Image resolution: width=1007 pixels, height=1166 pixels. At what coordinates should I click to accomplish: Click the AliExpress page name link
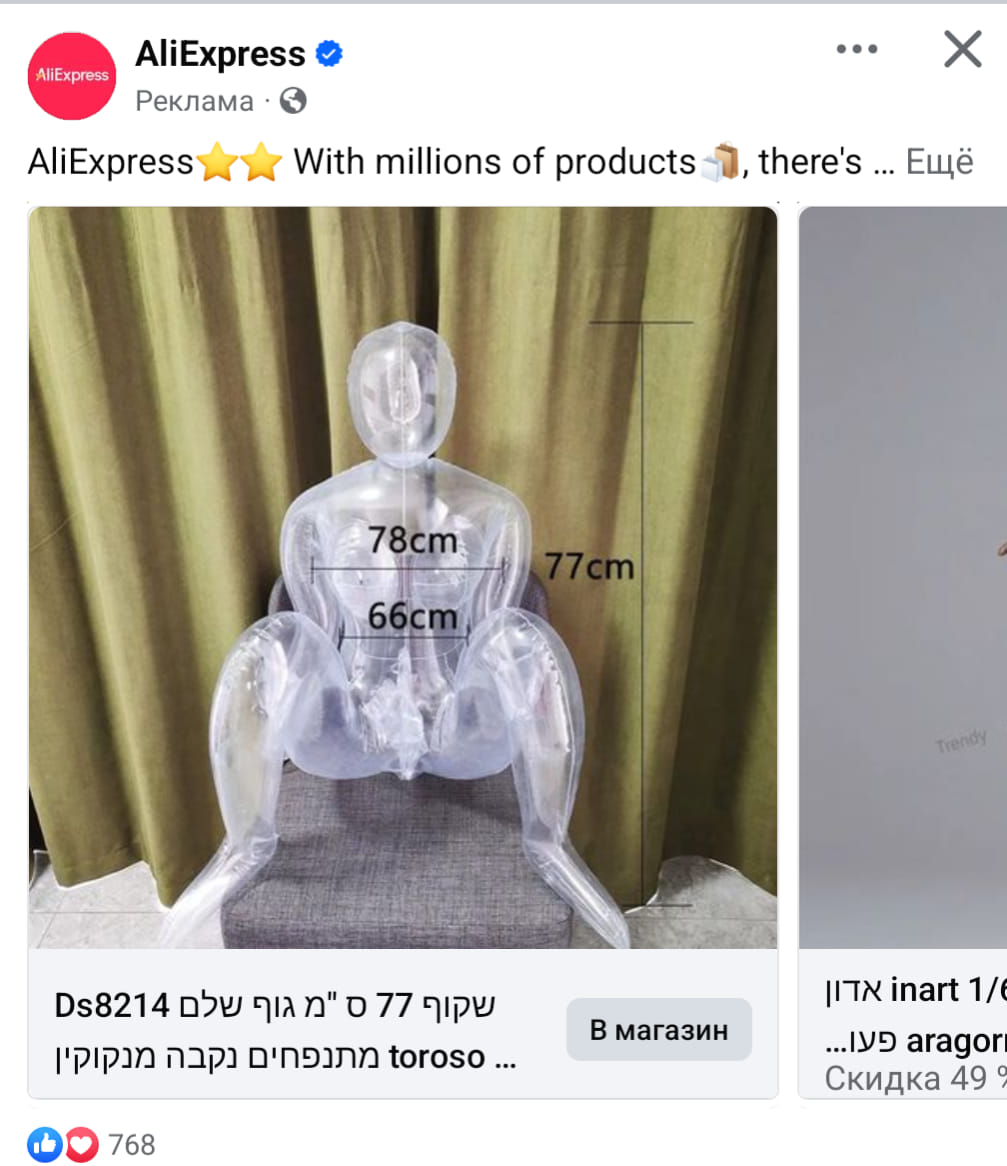[x=220, y=55]
